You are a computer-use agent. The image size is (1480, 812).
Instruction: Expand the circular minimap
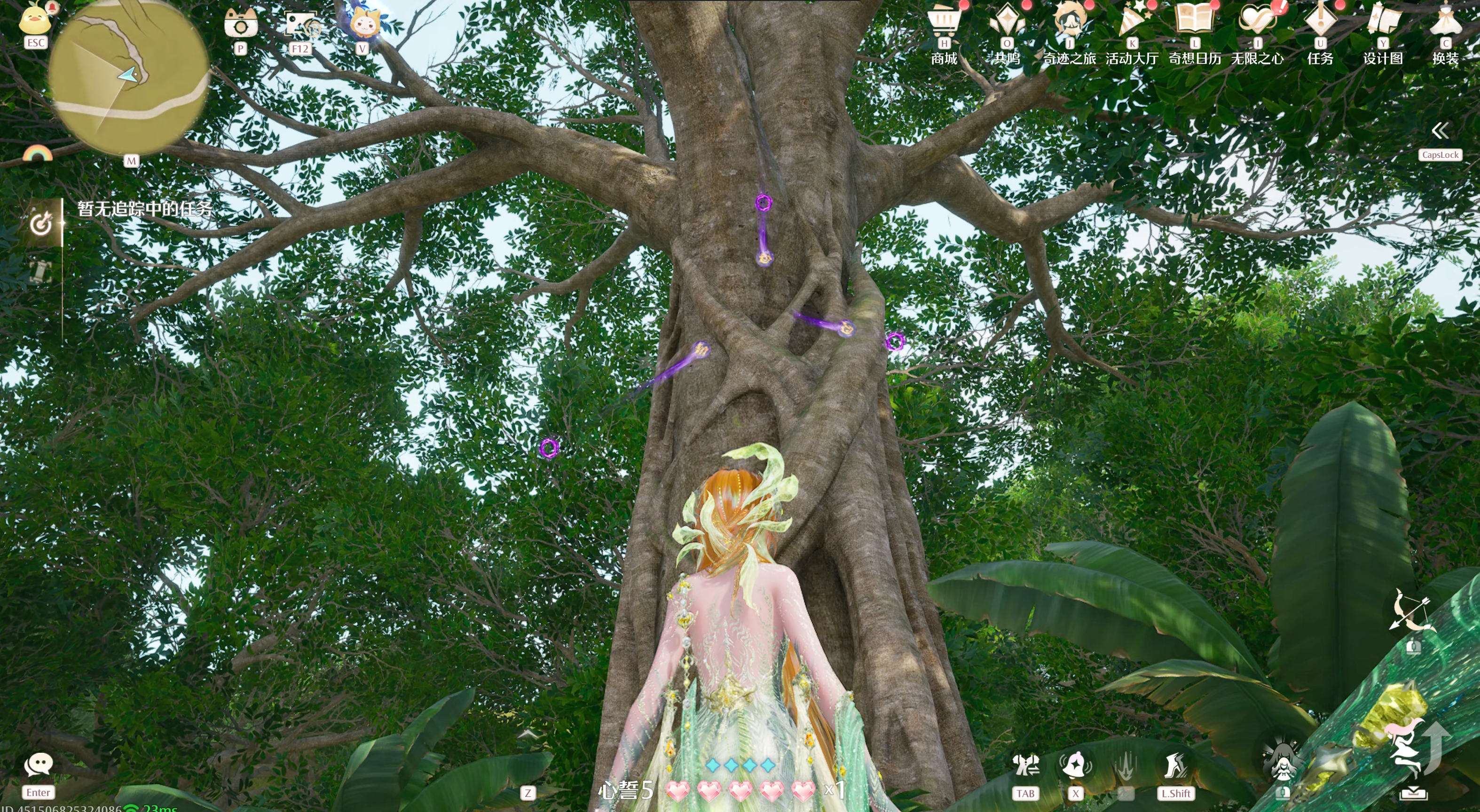coord(129,78)
